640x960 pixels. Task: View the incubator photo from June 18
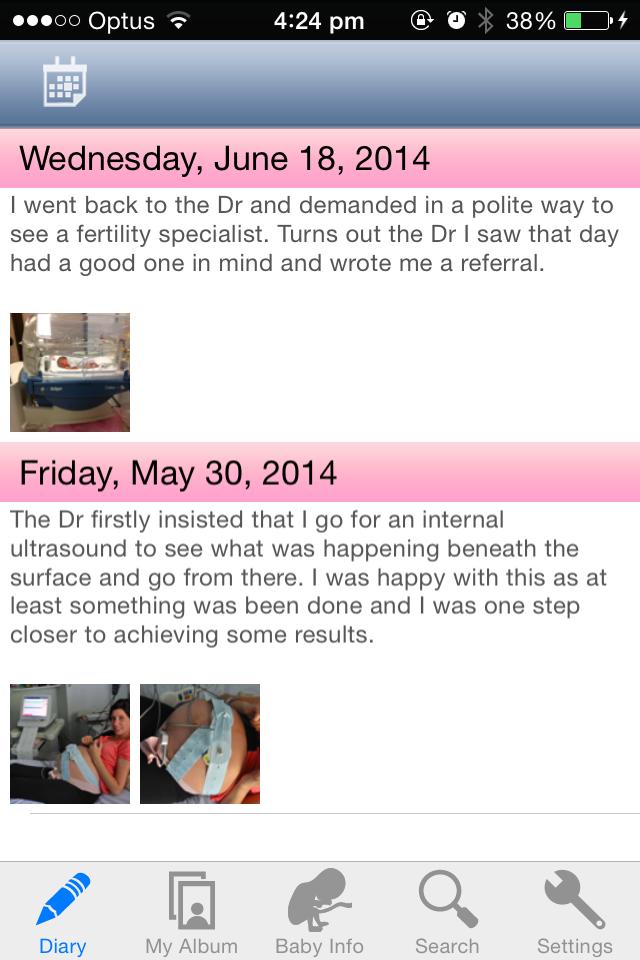[70, 372]
